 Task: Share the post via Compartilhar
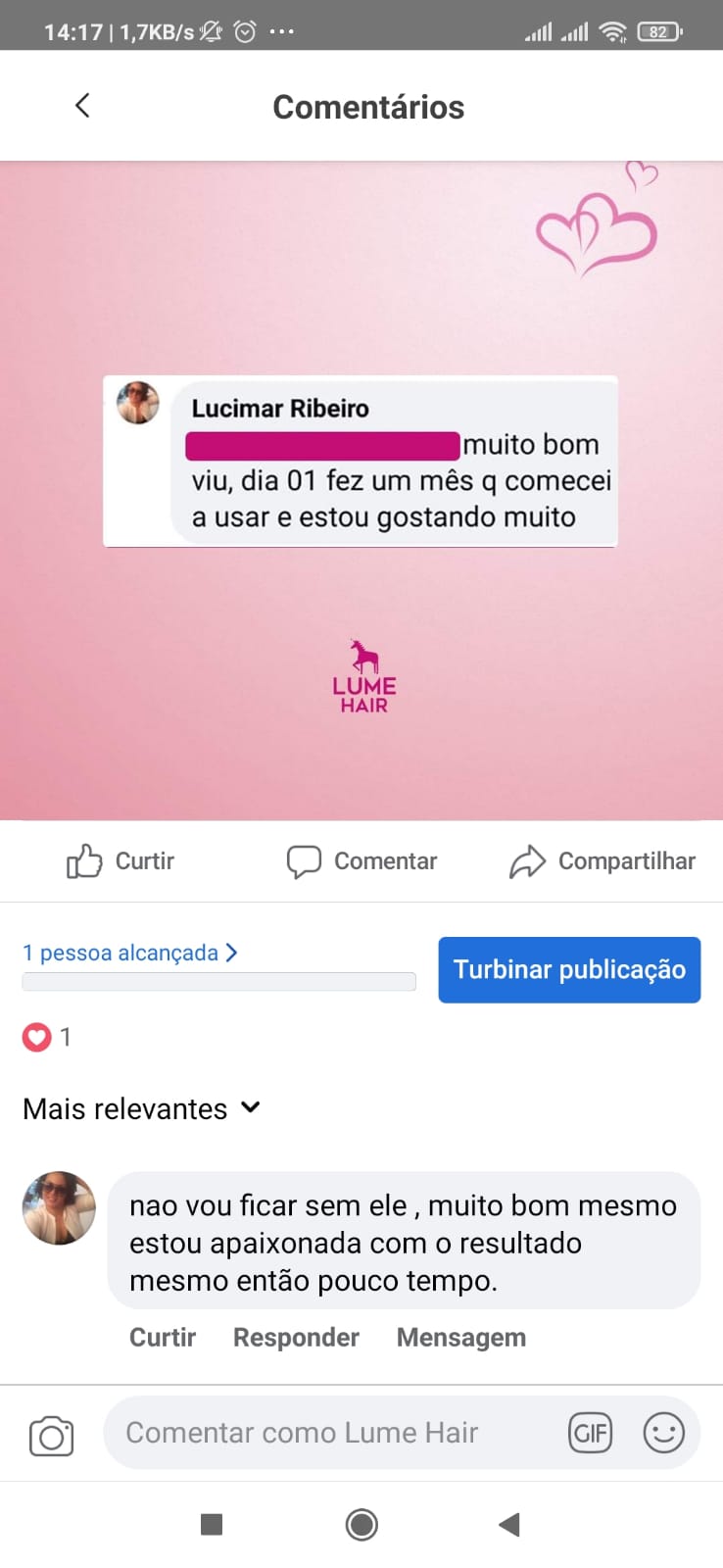pyautogui.click(x=602, y=861)
